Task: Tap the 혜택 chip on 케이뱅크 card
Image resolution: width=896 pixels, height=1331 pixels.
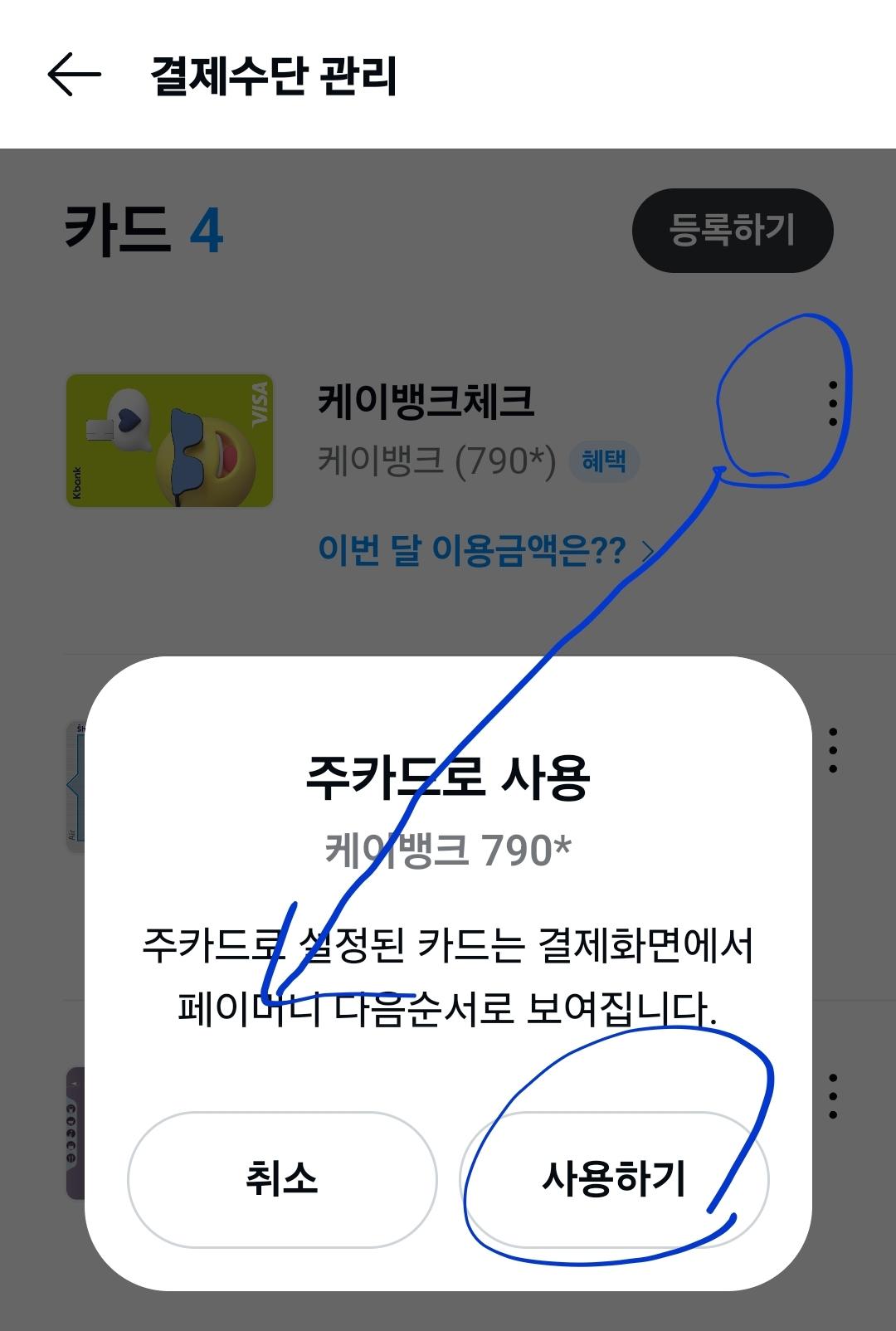Action: pos(604,461)
